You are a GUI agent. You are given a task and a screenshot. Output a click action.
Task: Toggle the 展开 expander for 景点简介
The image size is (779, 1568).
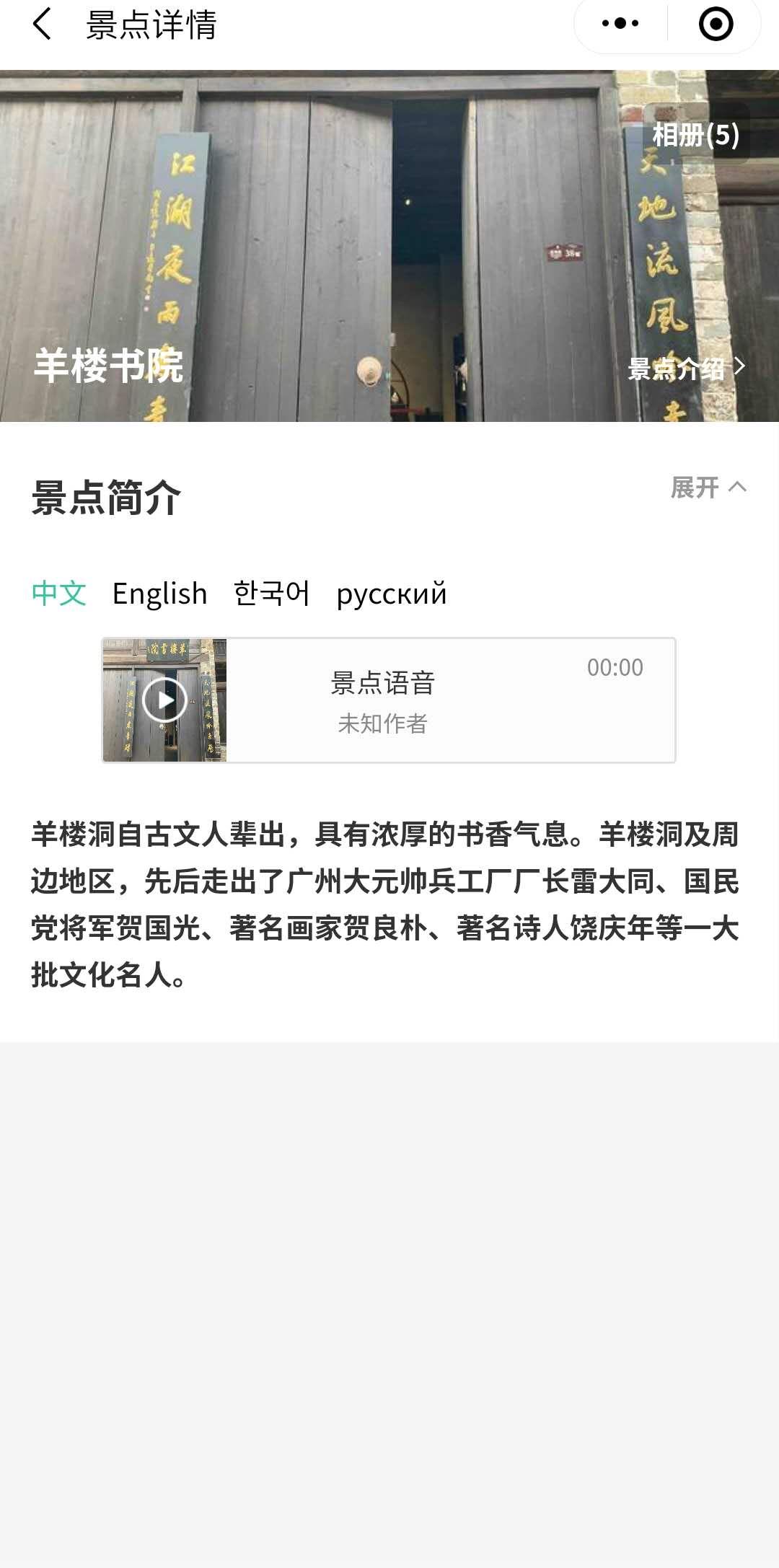[708, 488]
